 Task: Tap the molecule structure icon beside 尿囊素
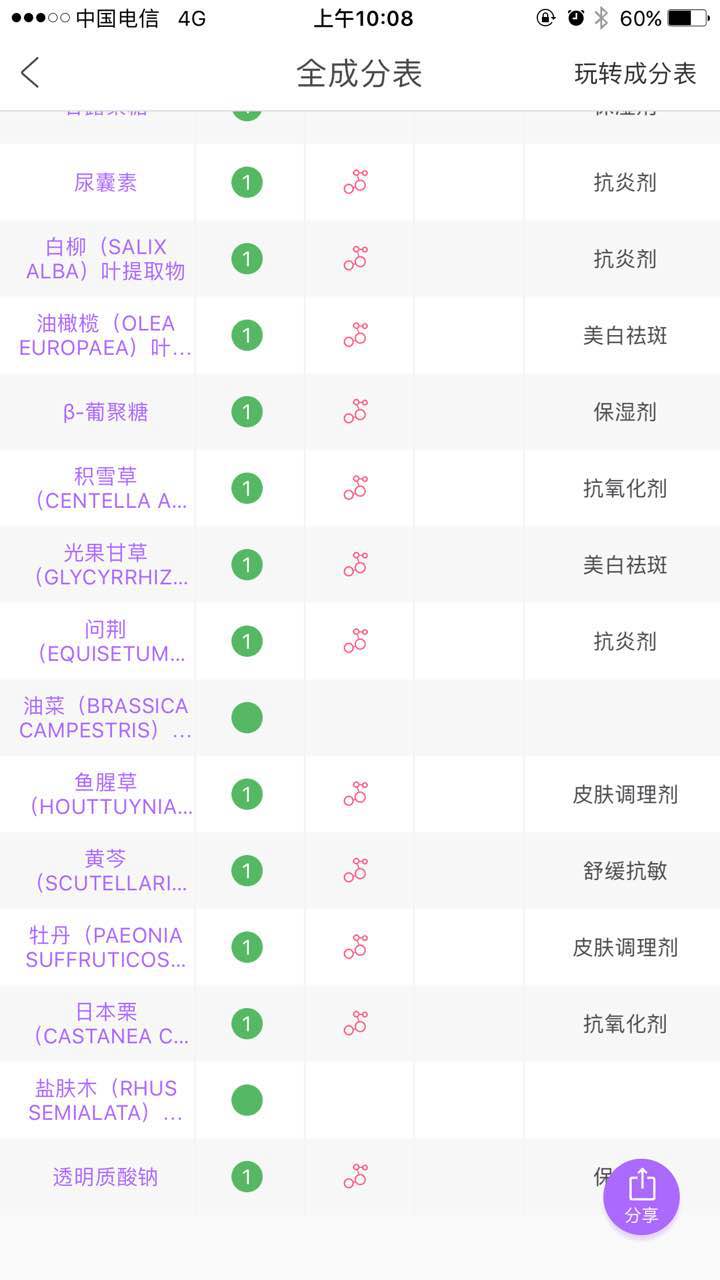pyautogui.click(x=355, y=183)
